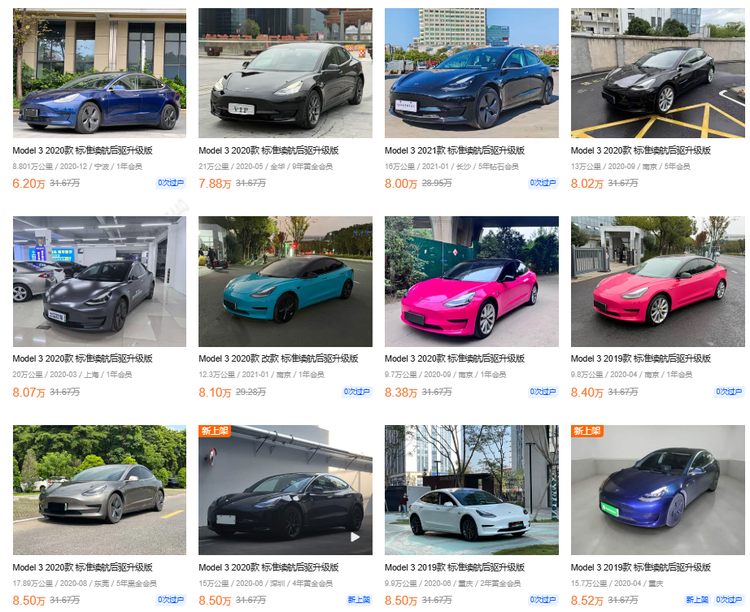Open the pink Model 3 priced at 8.38万
The width and height of the screenshot is (750, 612).
pyautogui.click(x=471, y=281)
